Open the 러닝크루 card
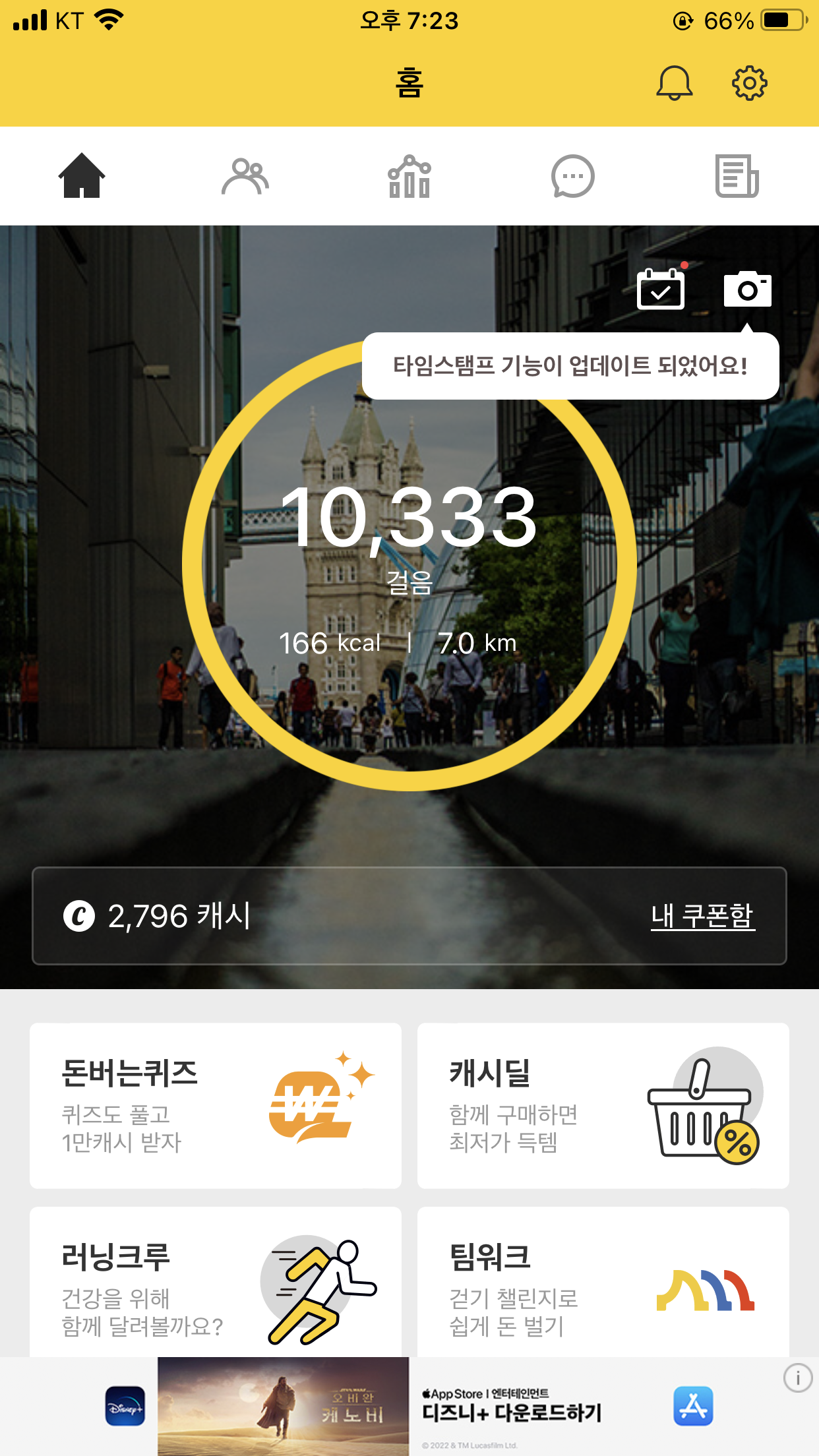 tap(215, 1283)
